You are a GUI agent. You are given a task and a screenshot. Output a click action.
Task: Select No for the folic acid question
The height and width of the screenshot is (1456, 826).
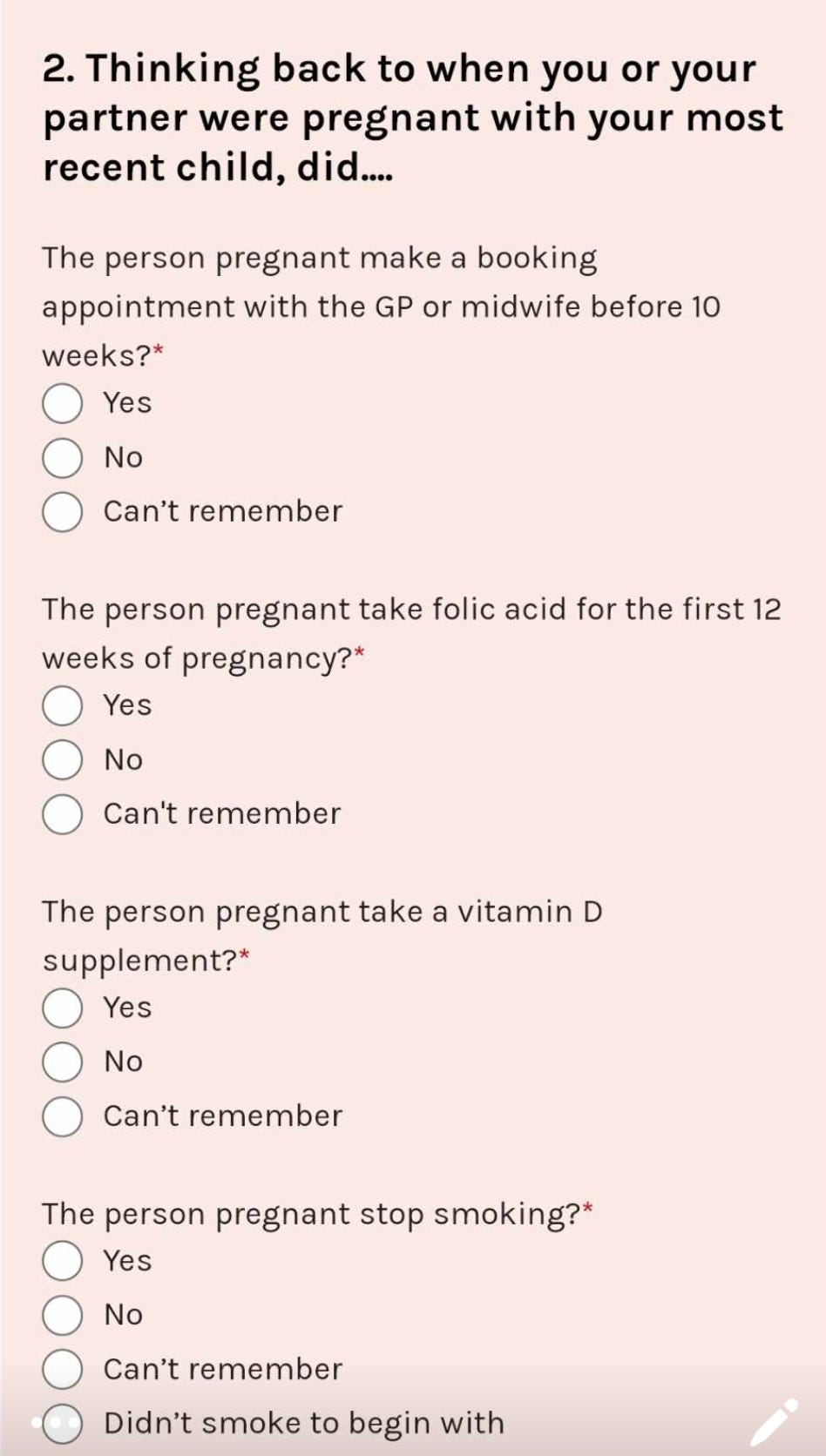coord(63,760)
